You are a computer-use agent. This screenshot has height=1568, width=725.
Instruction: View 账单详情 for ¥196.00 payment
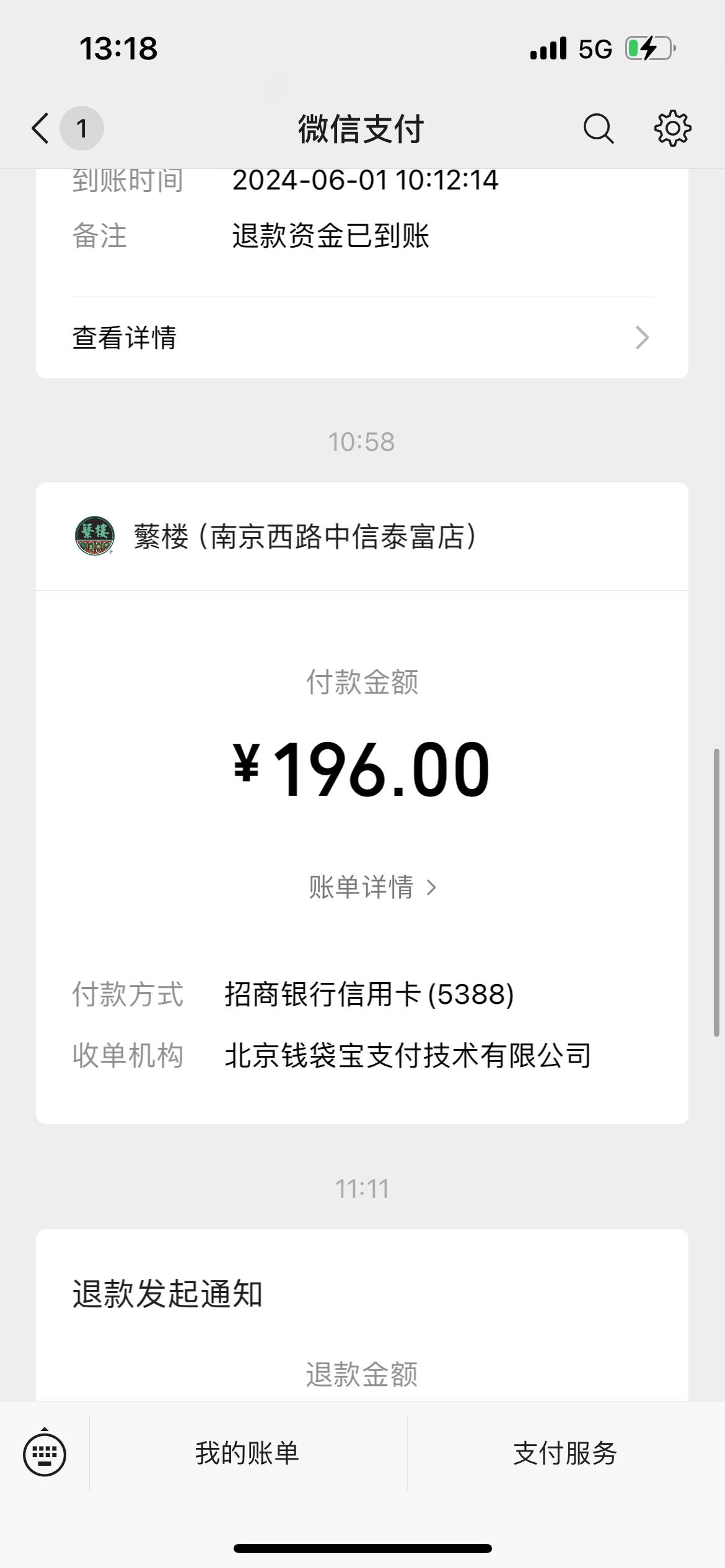pos(373,887)
